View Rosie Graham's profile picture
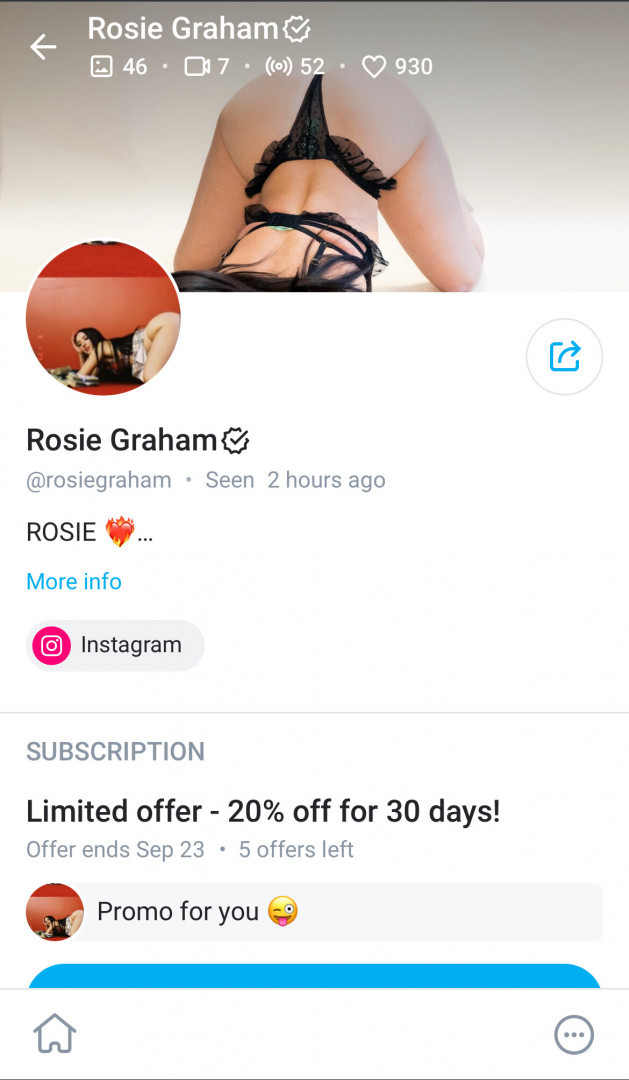Screen dimensions: 629x1080 point(103,319)
